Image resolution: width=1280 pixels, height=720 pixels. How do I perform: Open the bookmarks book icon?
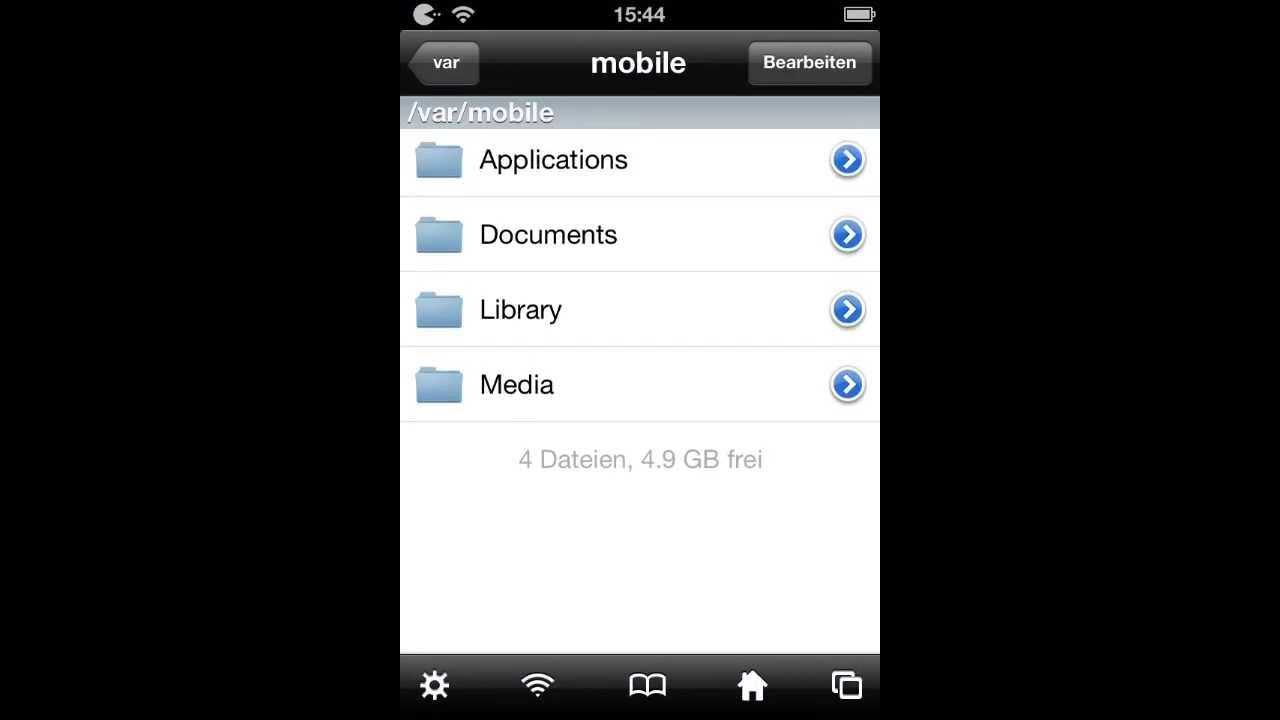click(x=647, y=685)
